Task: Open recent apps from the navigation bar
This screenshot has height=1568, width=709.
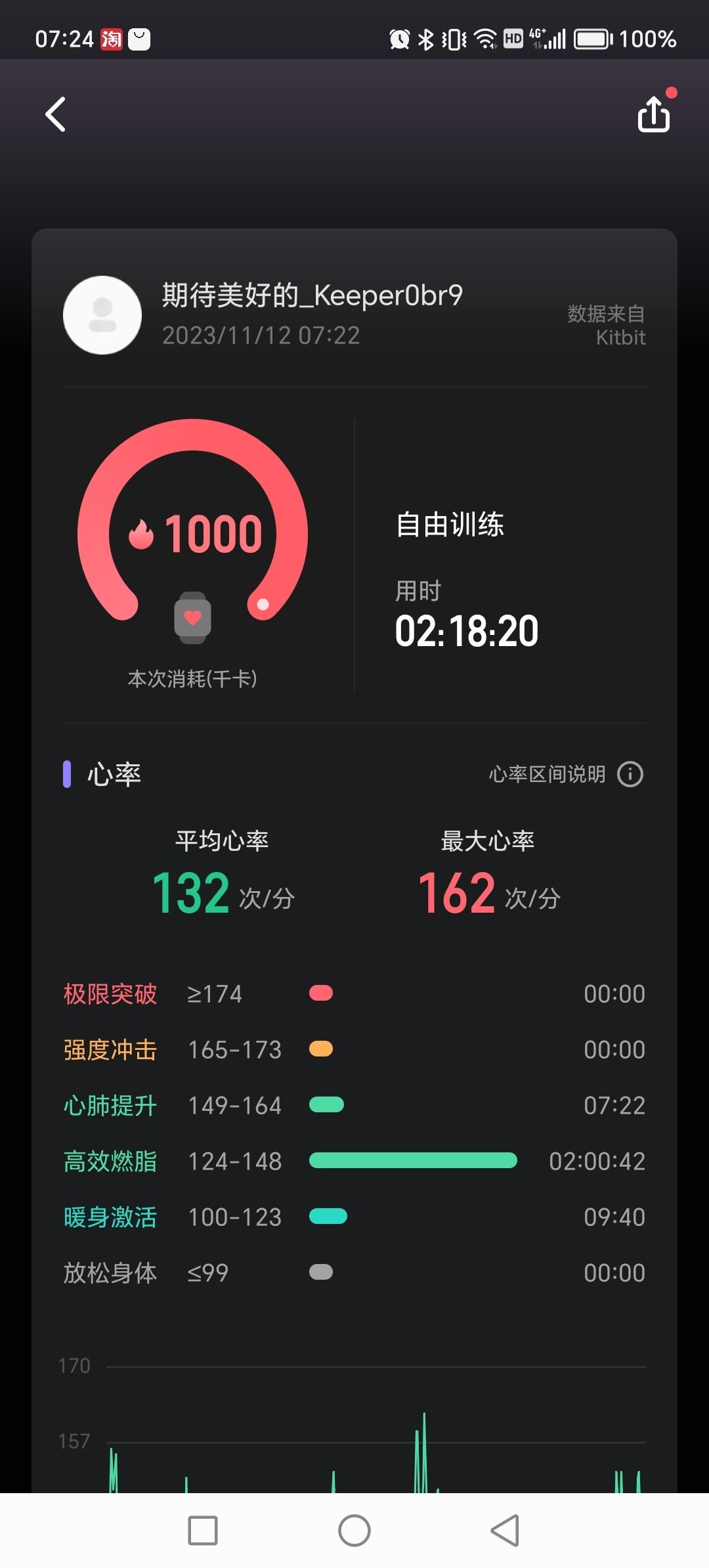Action: (203, 1531)
